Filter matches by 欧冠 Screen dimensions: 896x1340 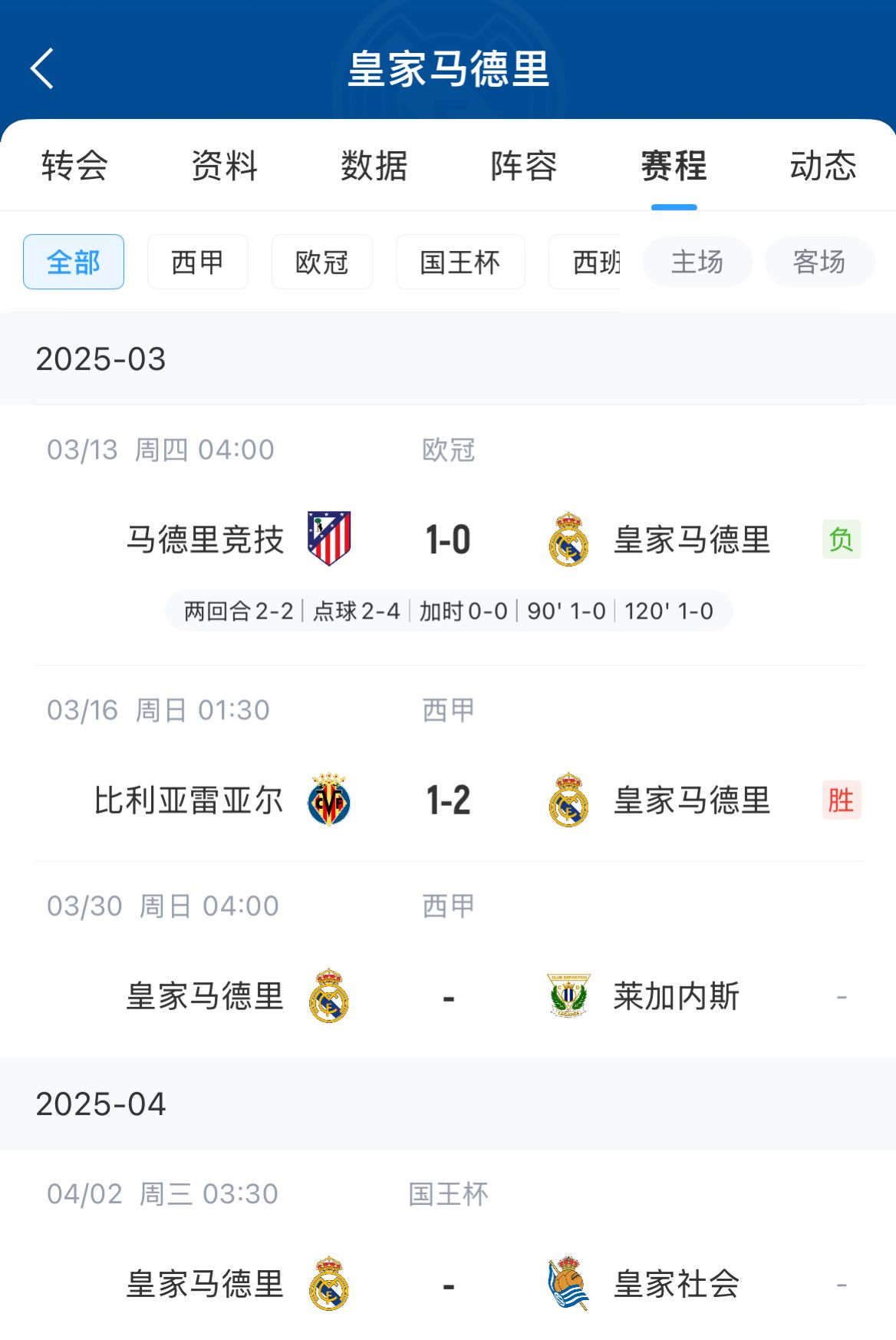322,262
